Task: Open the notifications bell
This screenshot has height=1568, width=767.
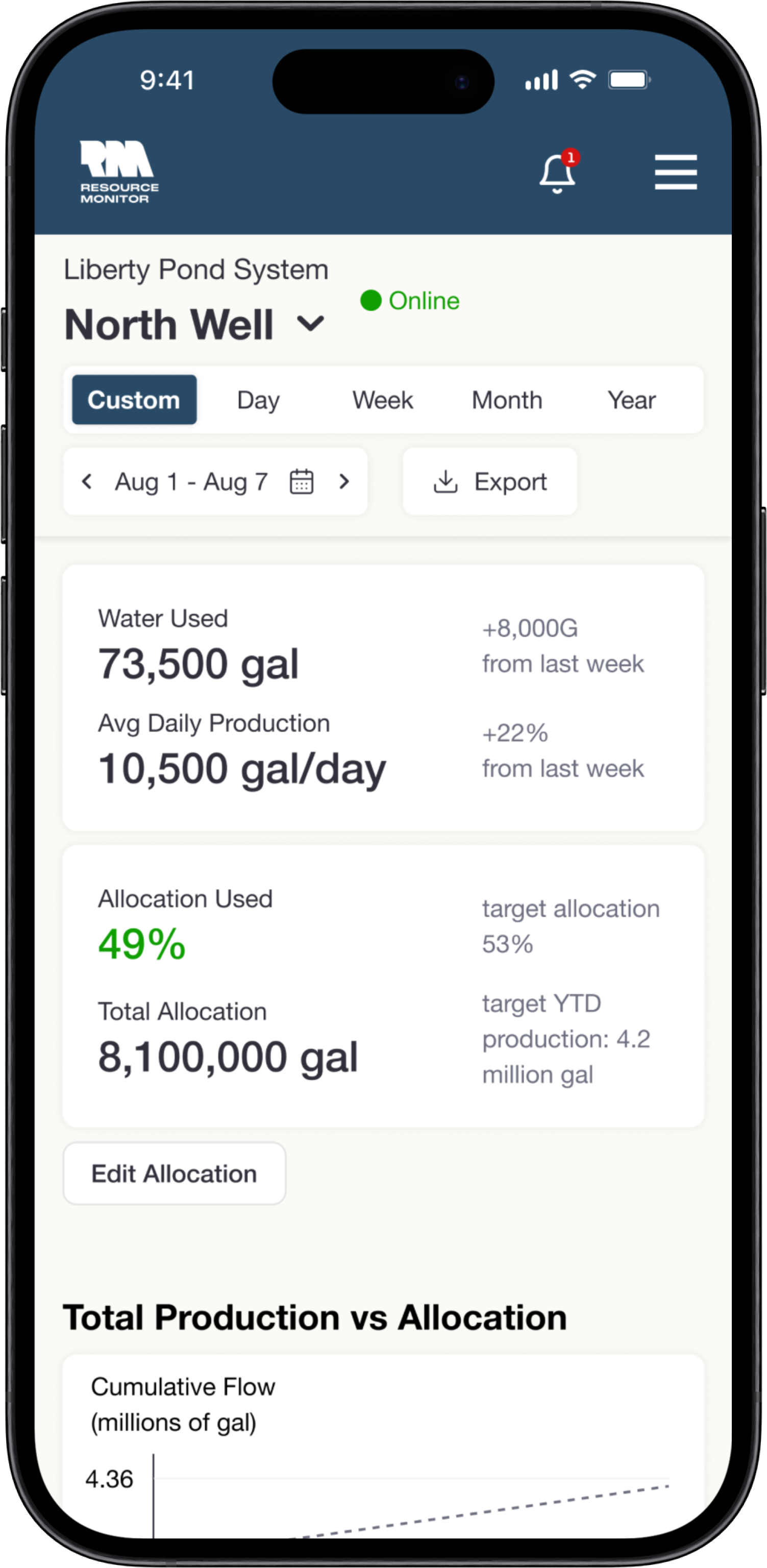Action: (557, 174)
